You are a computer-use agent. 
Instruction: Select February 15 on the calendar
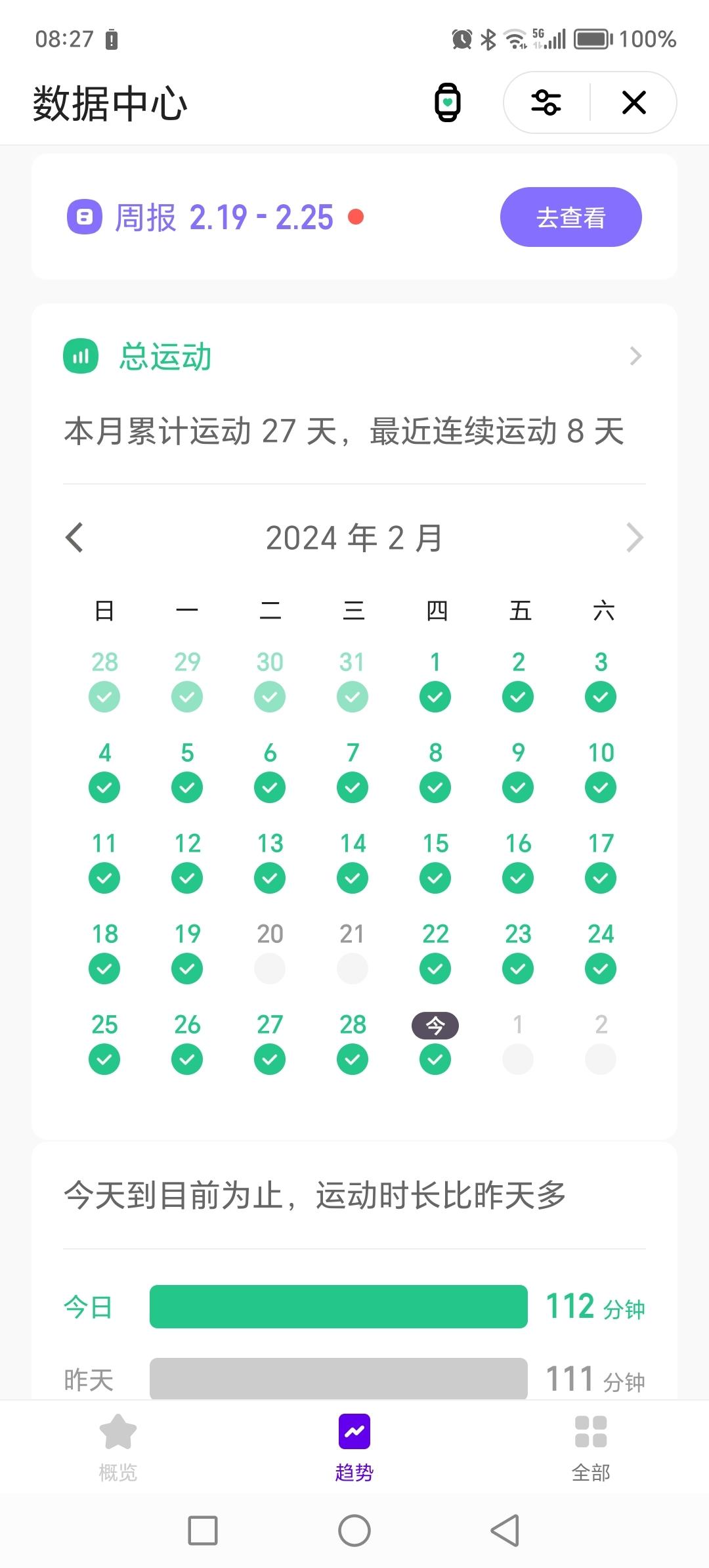coord(435,860)
